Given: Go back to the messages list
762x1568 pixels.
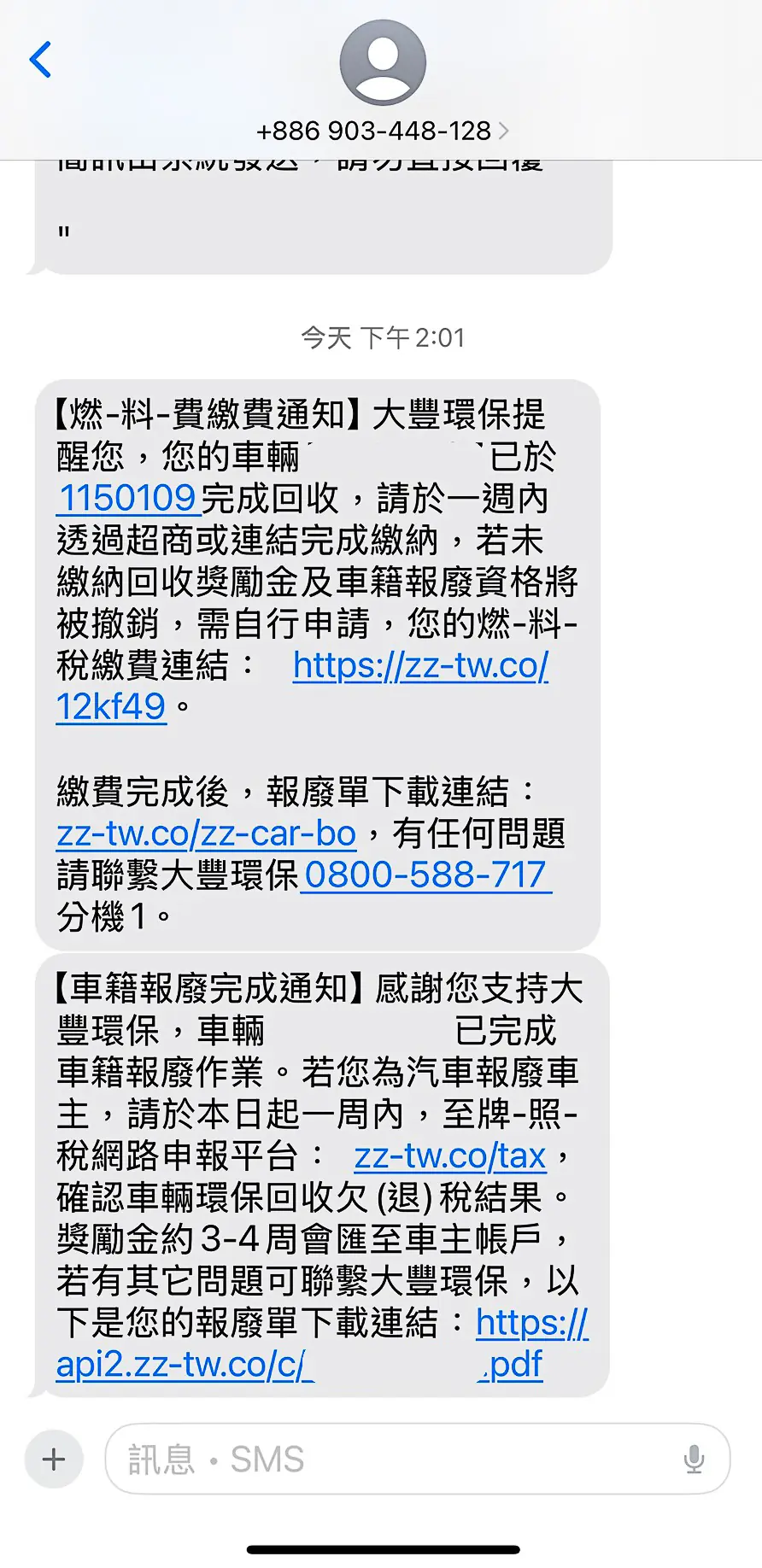Looking at the screenshot, I should click(40, 60).
